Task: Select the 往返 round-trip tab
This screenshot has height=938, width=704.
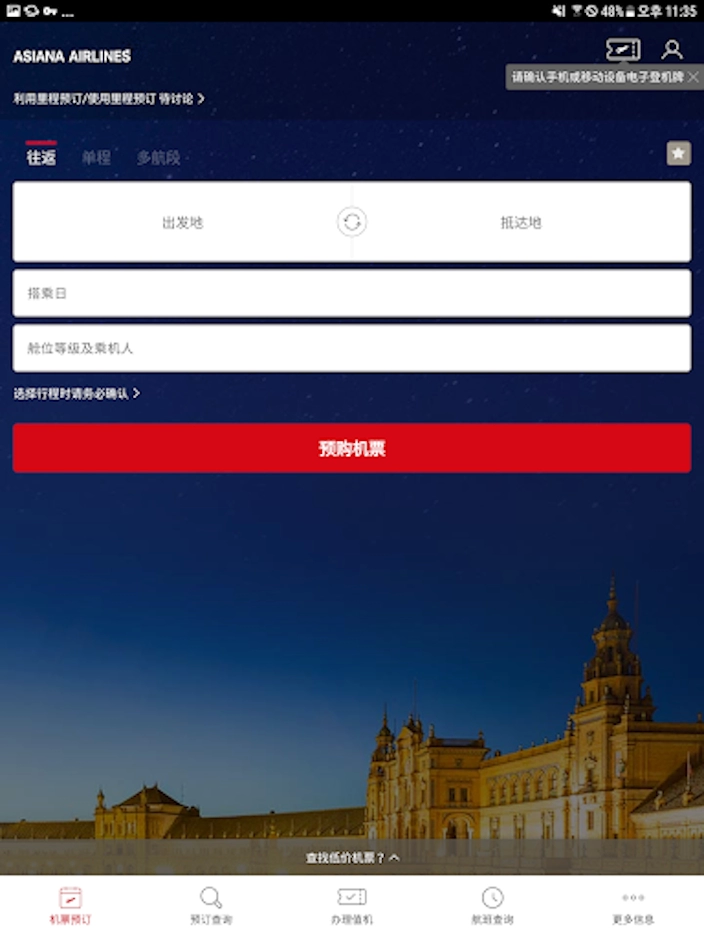Action: click(41, 158)
